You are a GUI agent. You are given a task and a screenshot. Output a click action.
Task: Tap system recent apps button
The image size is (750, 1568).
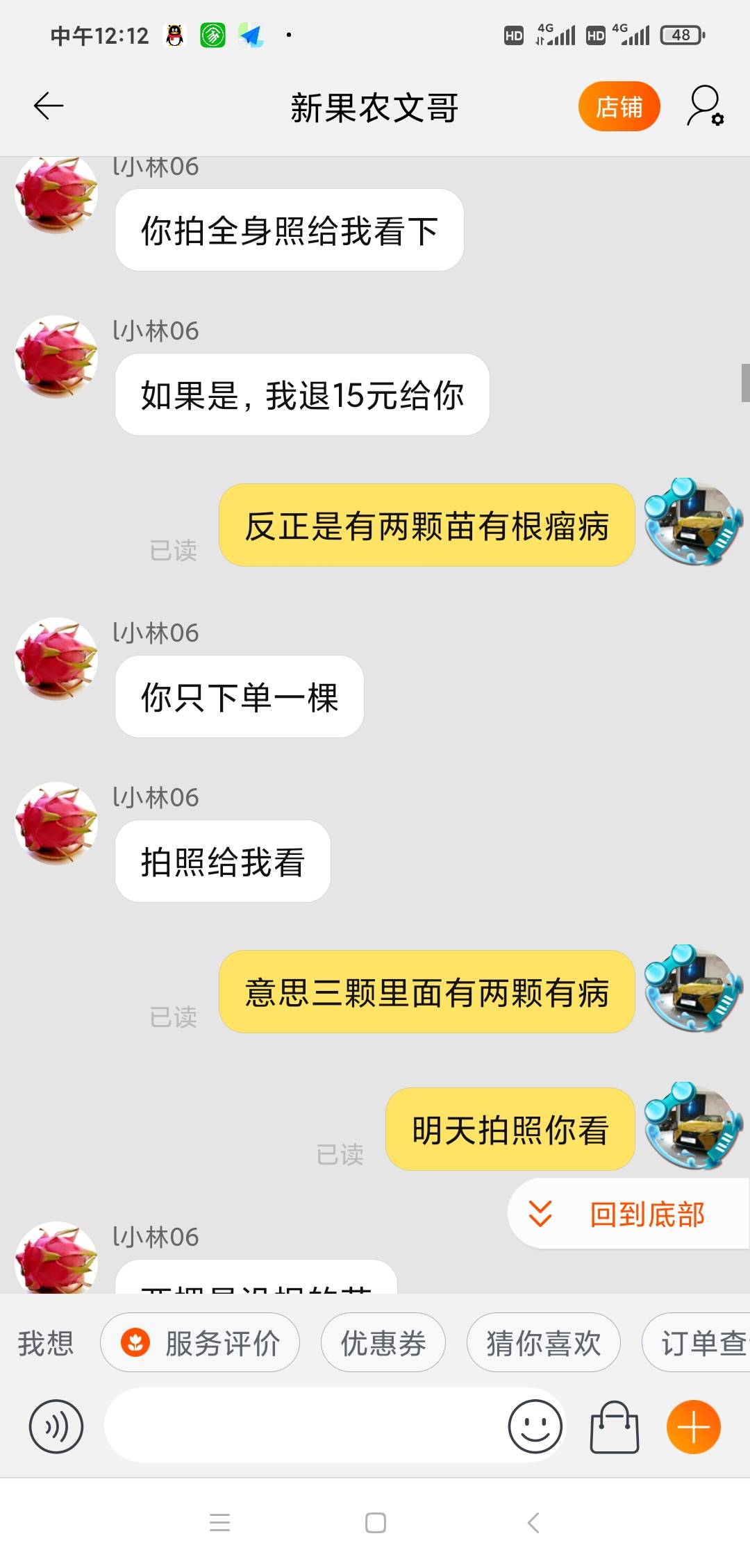tap(220, 1522)
